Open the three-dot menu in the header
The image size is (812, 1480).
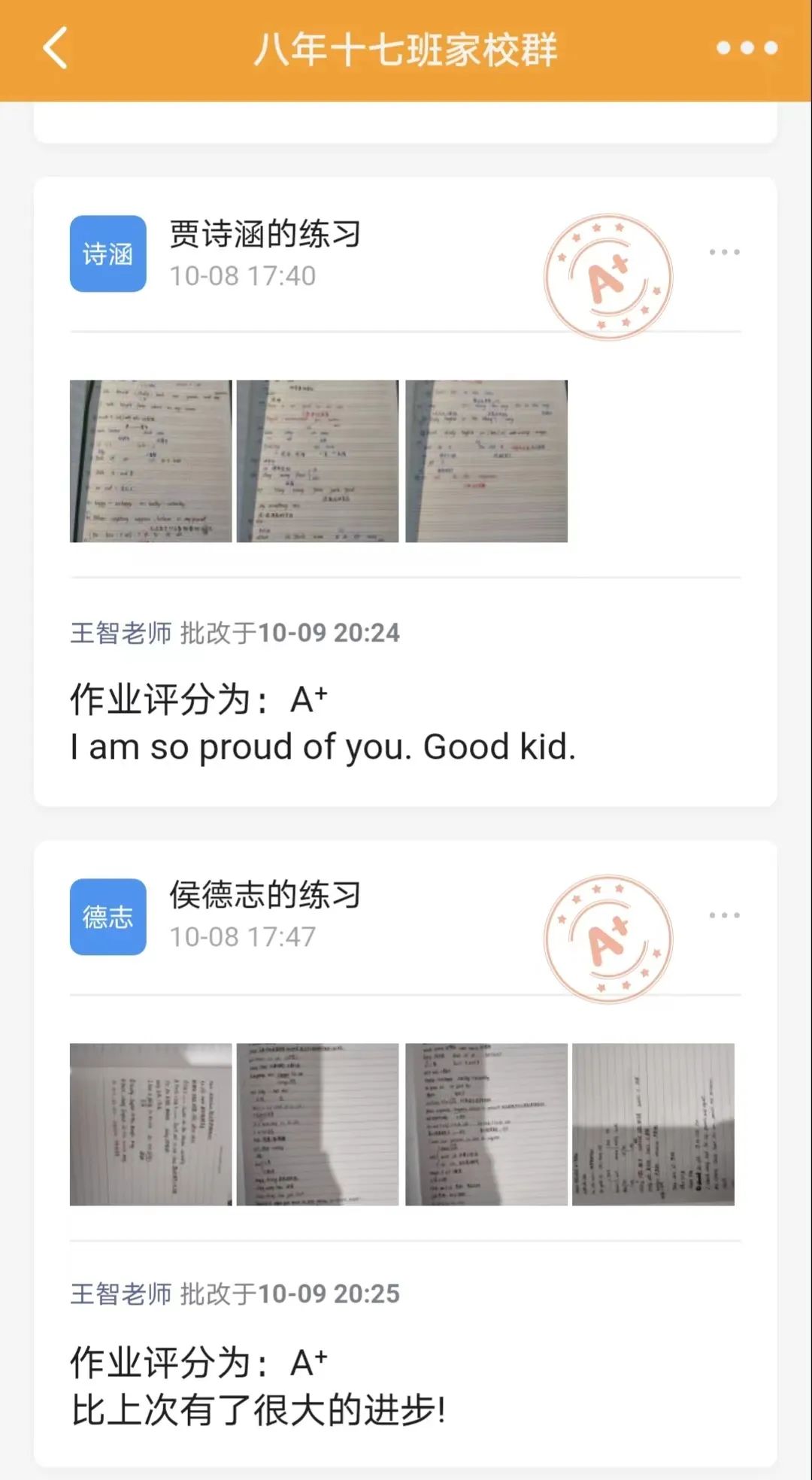(747, 48)
